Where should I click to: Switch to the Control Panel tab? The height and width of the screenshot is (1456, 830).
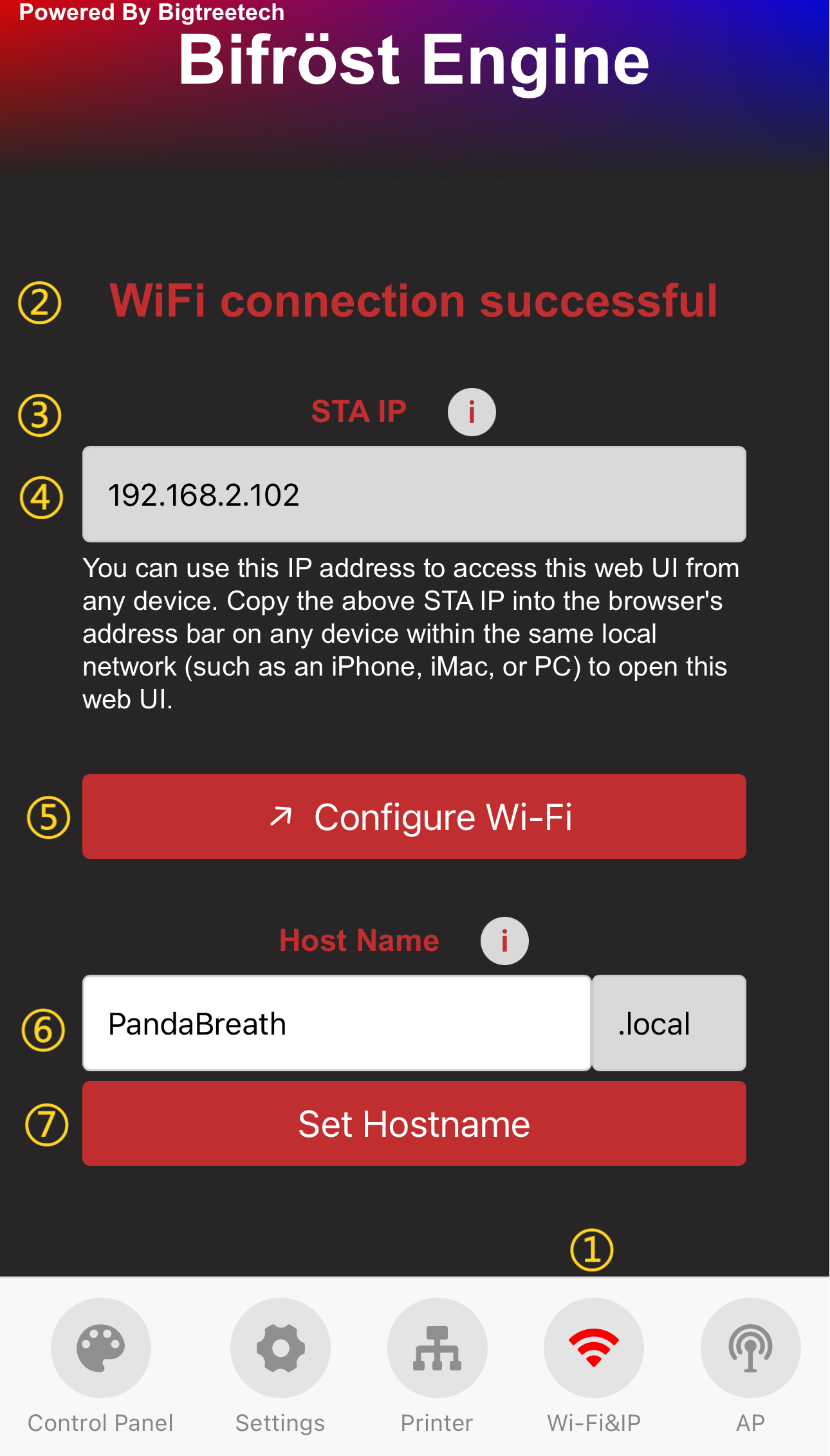click(101, 1365)
